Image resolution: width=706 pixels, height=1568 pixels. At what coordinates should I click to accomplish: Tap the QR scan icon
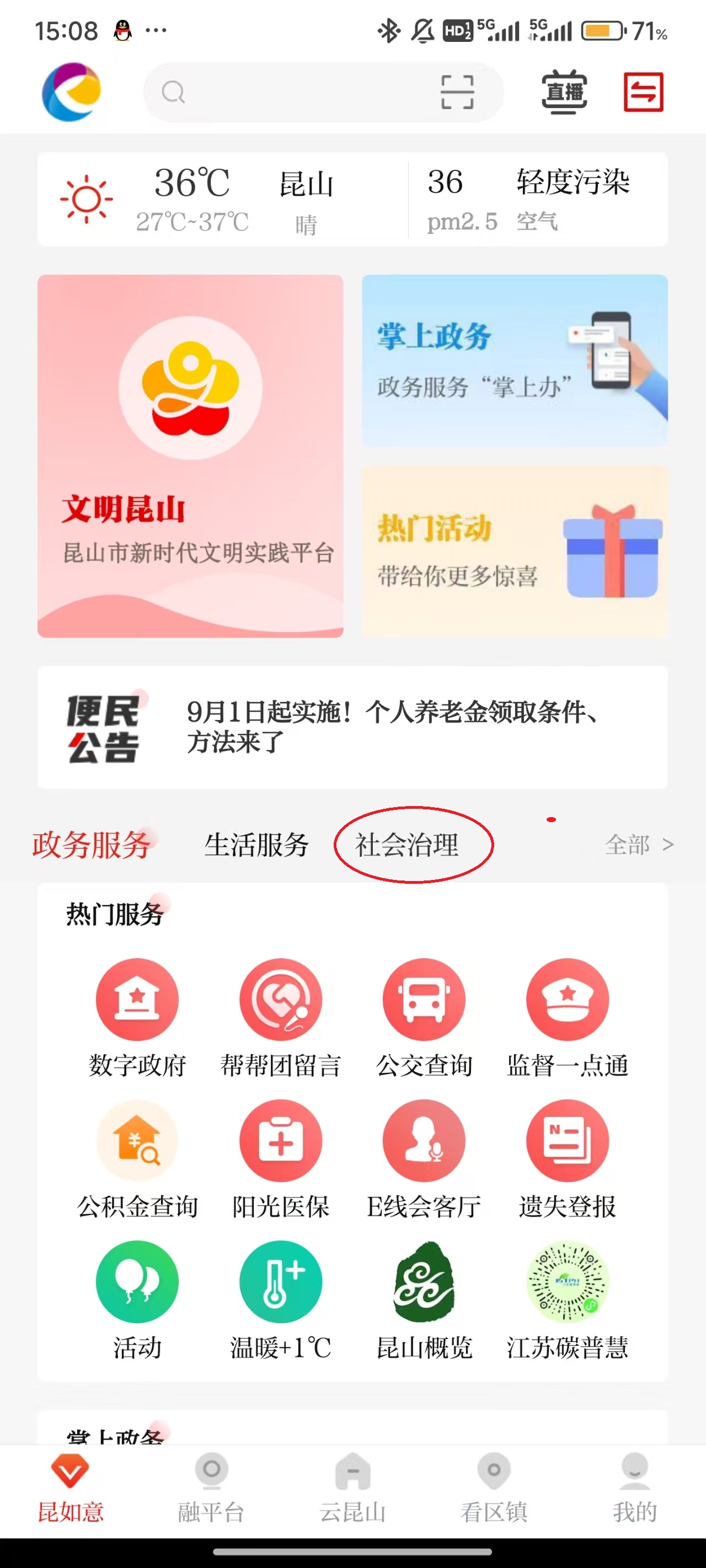pyautogui.click(x=457, y=92)
